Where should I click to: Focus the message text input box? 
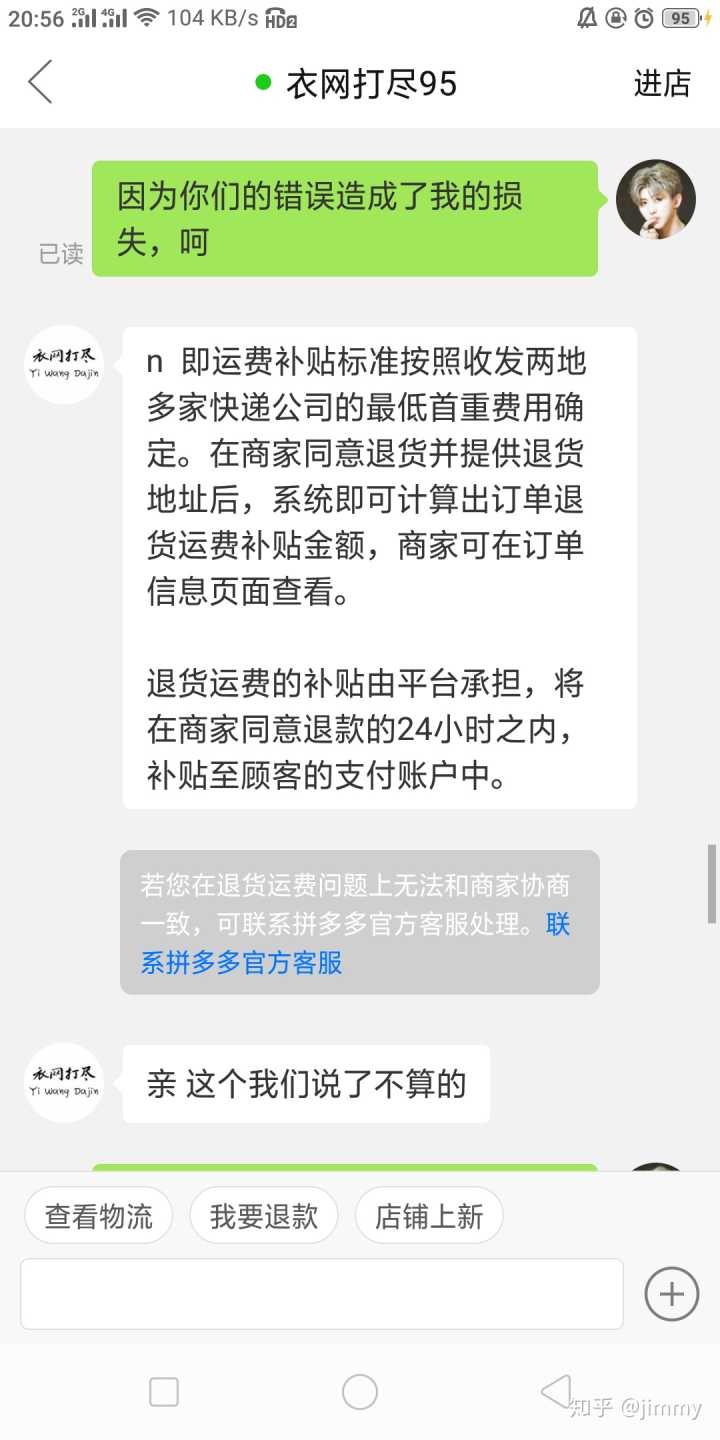pyautogui.click(x=322, y=1293)
